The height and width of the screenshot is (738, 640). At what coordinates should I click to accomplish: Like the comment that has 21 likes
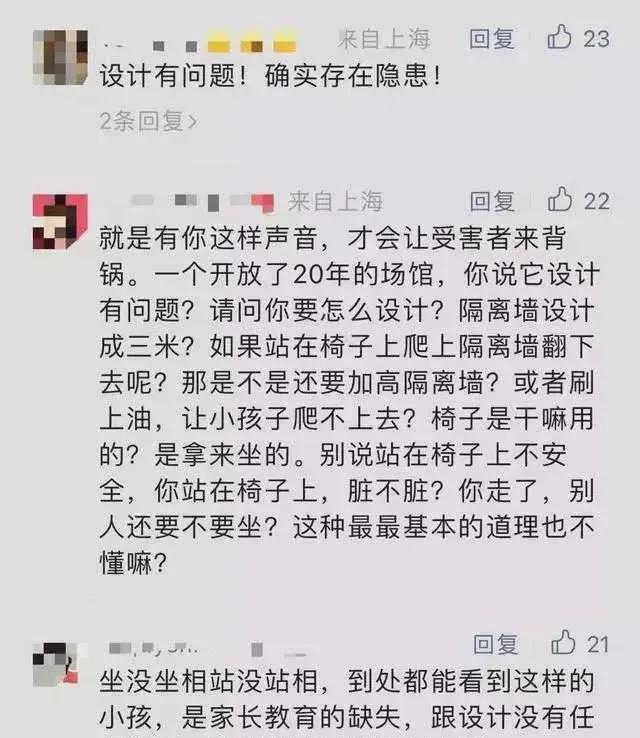pos(564,643)
